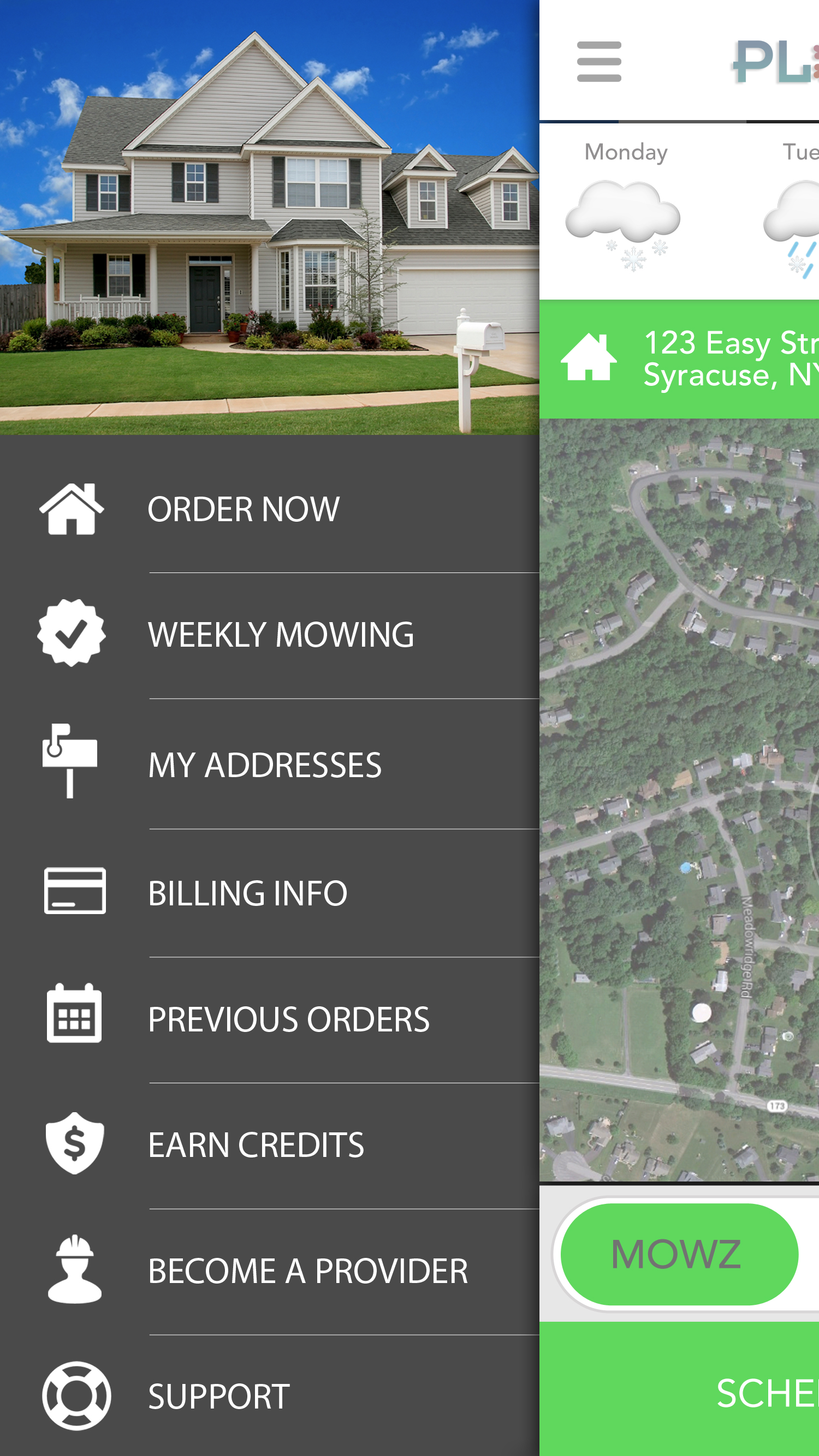Select Earn Credits
819x1456 pixels.
(256, 1144)
